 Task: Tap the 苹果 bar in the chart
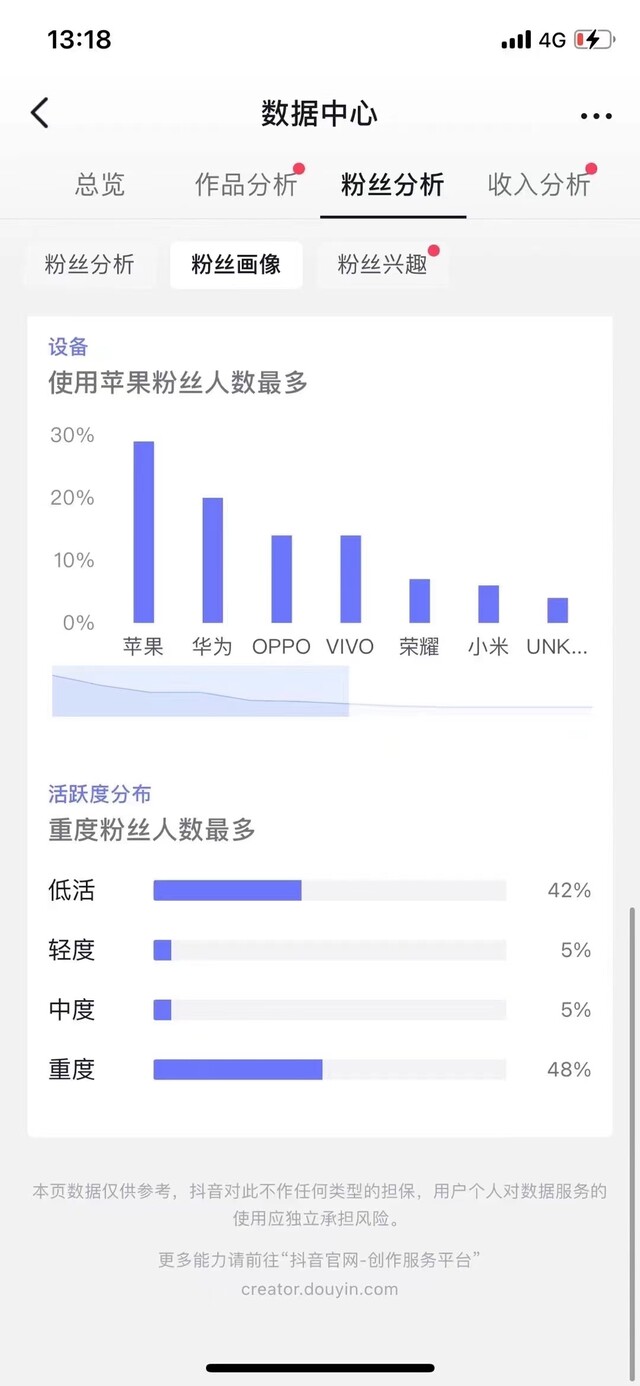coord(144,532)
